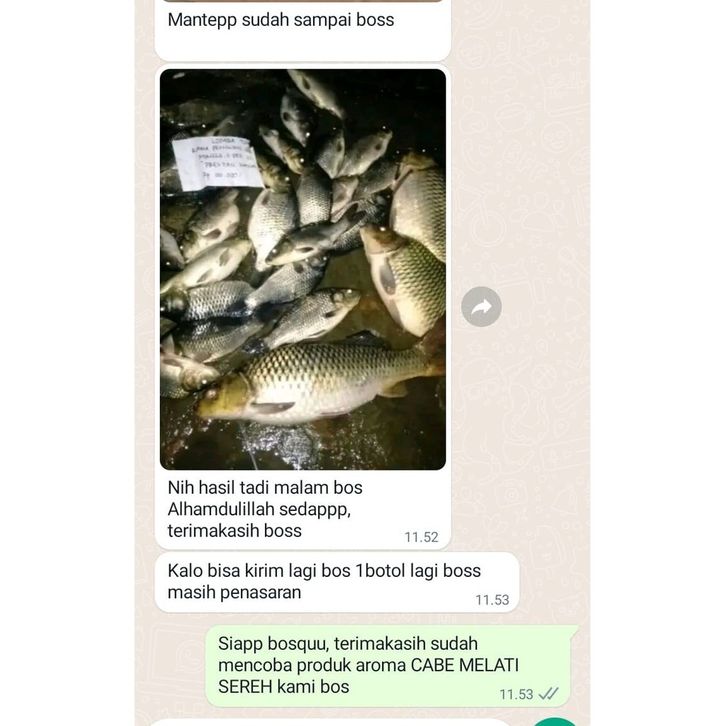Open the fish catch photo
The width and height of the screenshot is (726, 726).
(x=302, y=270)
